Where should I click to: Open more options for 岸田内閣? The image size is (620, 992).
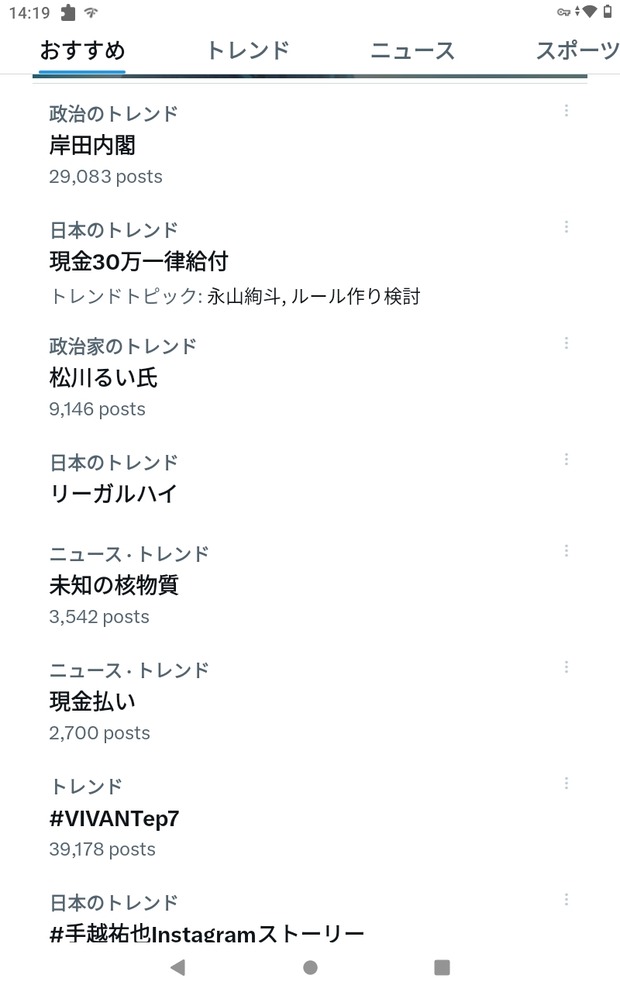click(567, 111)
